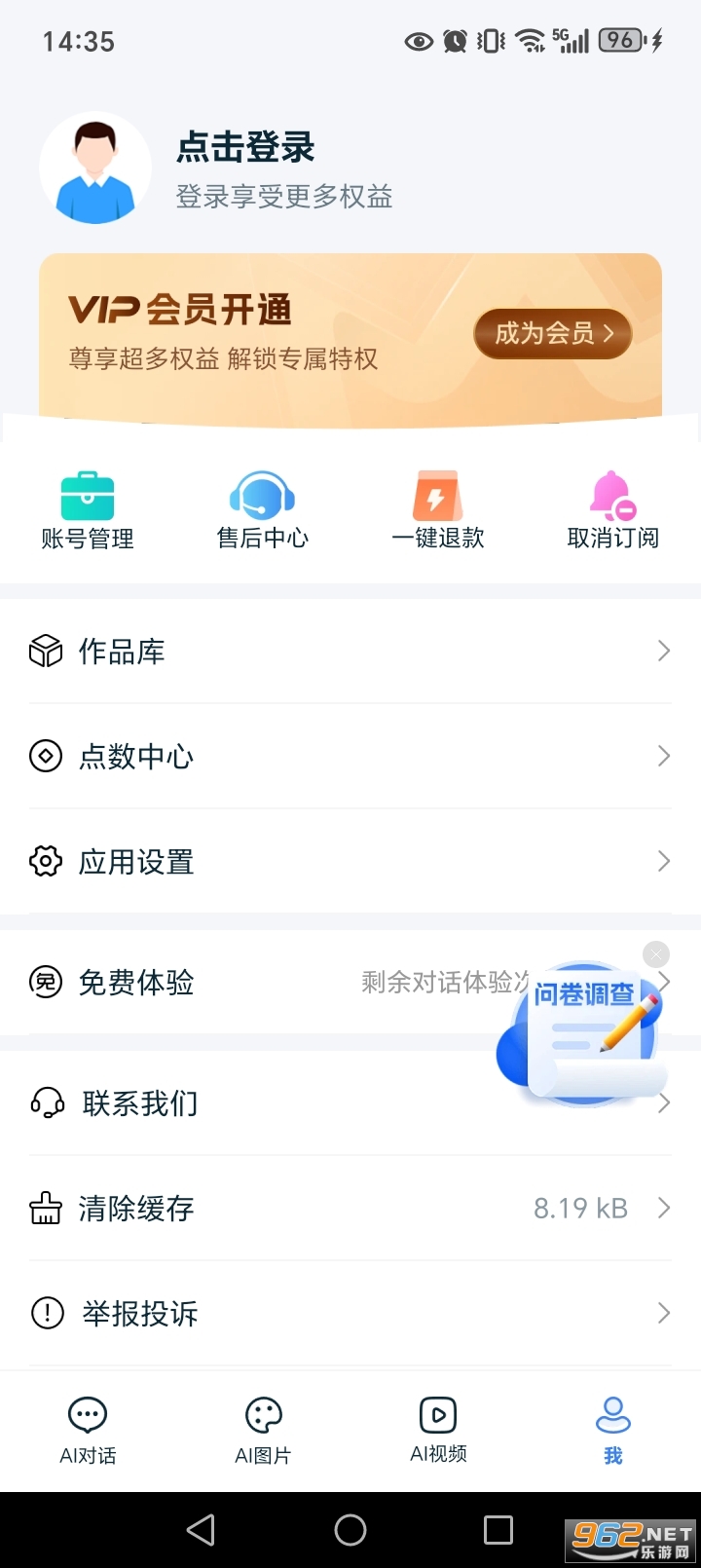The height and width of the screenshot is (1568, 701).
Task: Dismiss the 问卷调查 survey popup
Action: coord(656,953)
